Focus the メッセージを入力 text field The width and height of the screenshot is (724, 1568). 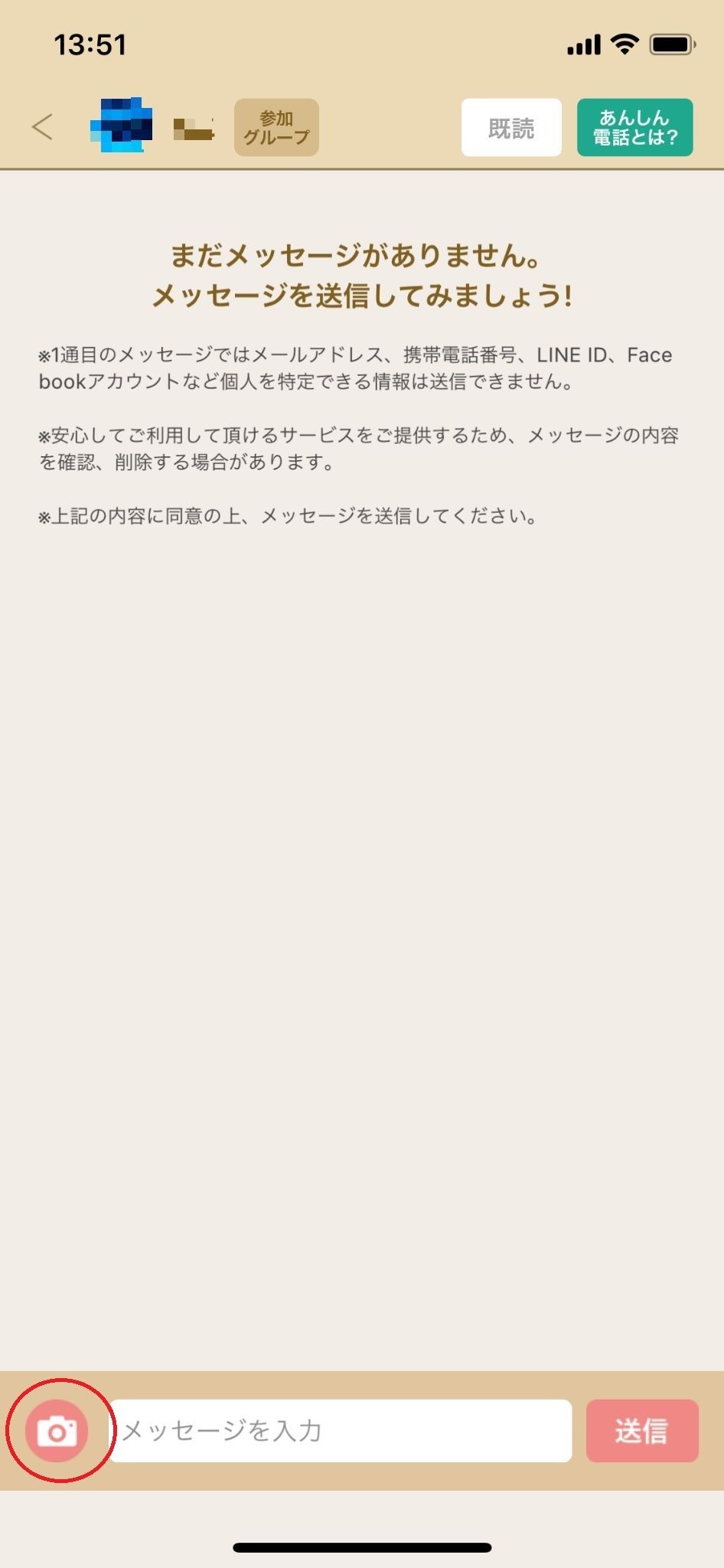coord(341,1431)
